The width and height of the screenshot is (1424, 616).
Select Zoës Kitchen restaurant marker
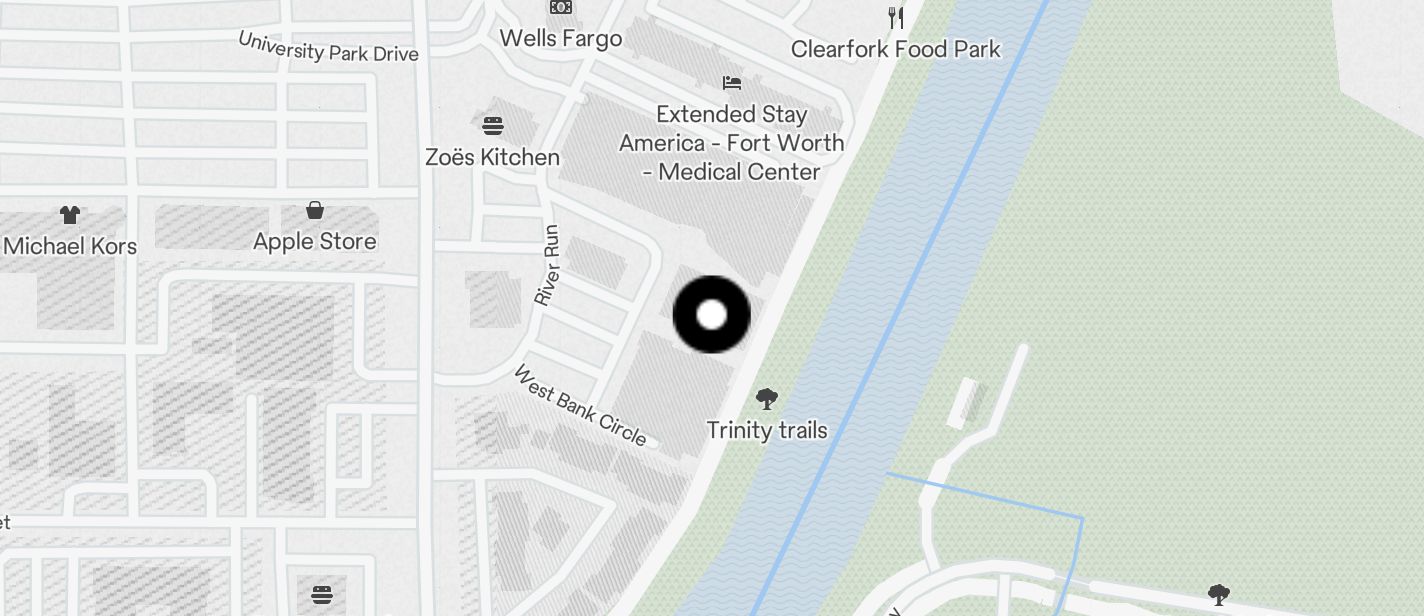pos(492,127)
